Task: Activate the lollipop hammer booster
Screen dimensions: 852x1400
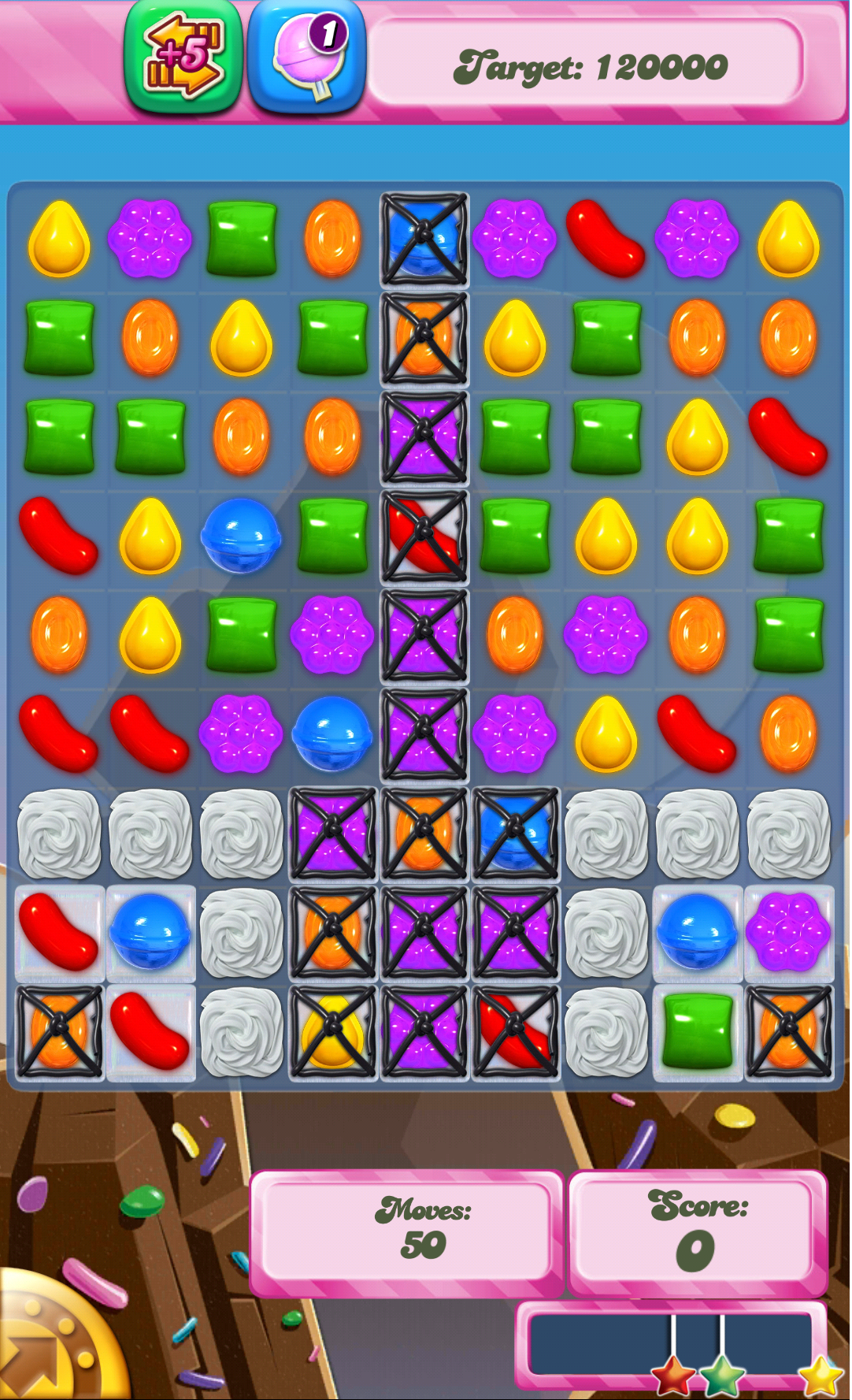Action: 307,58
